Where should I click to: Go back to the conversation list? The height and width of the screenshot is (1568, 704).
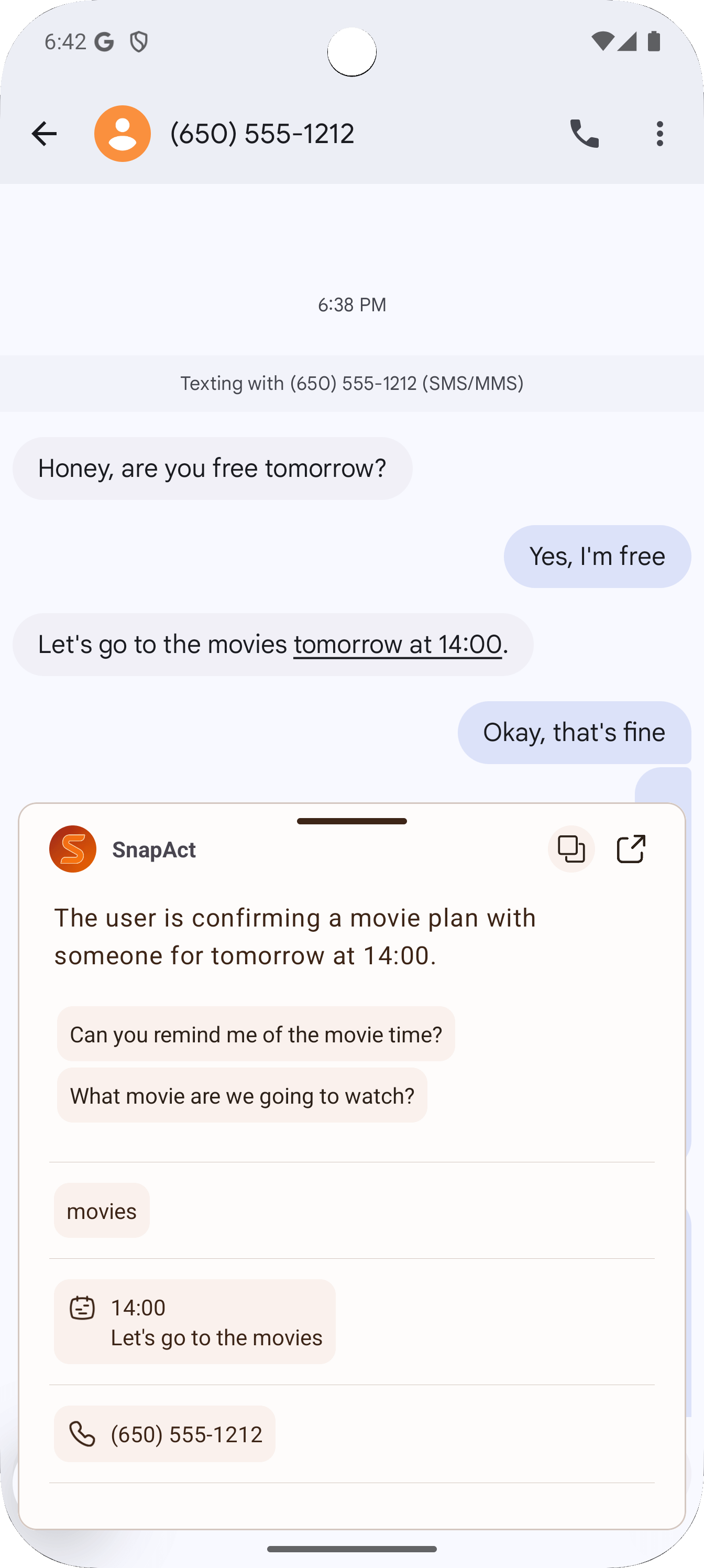tap(44, 134)
